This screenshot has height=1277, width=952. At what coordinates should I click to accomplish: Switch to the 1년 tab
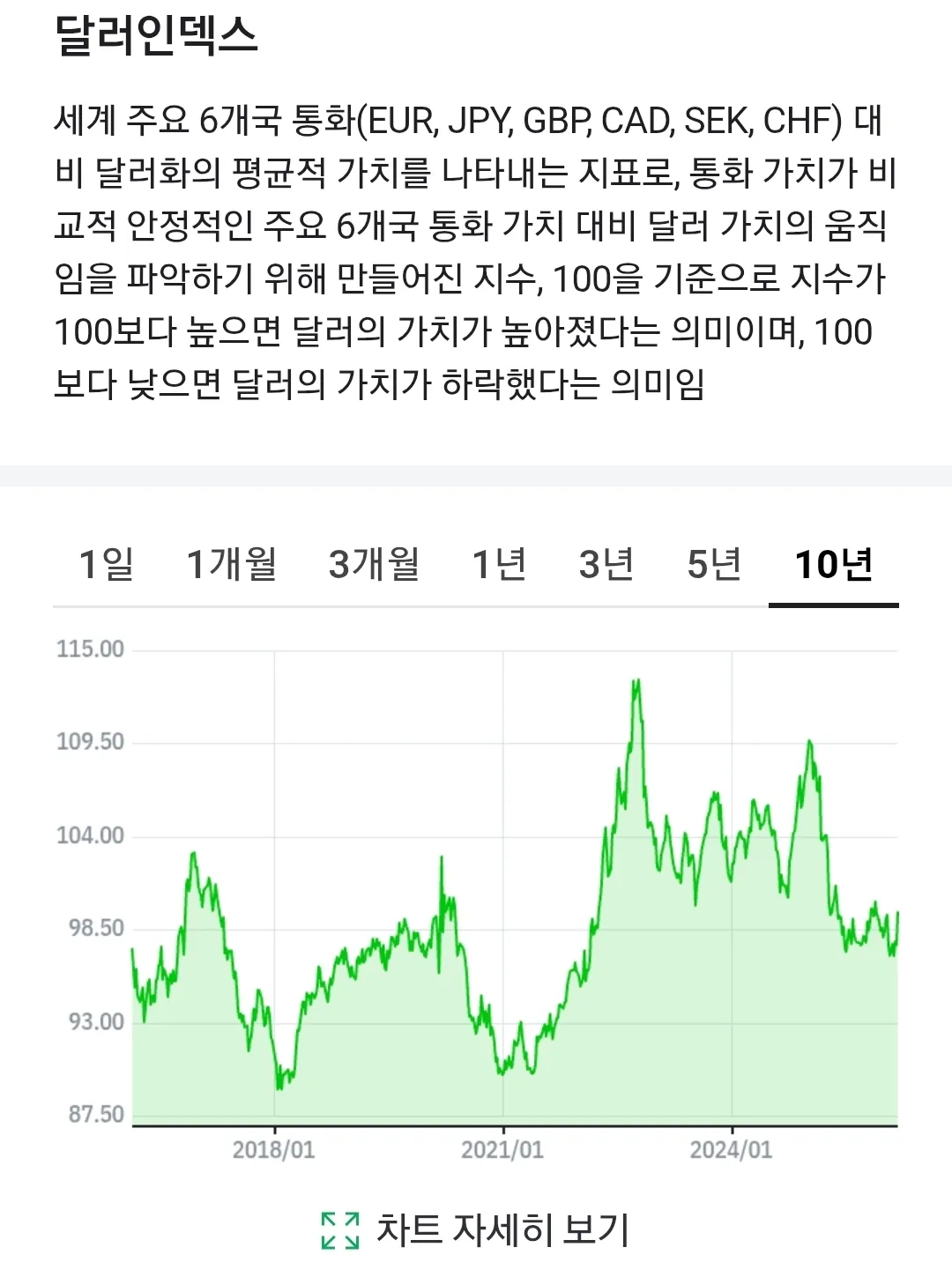[499, 564]
